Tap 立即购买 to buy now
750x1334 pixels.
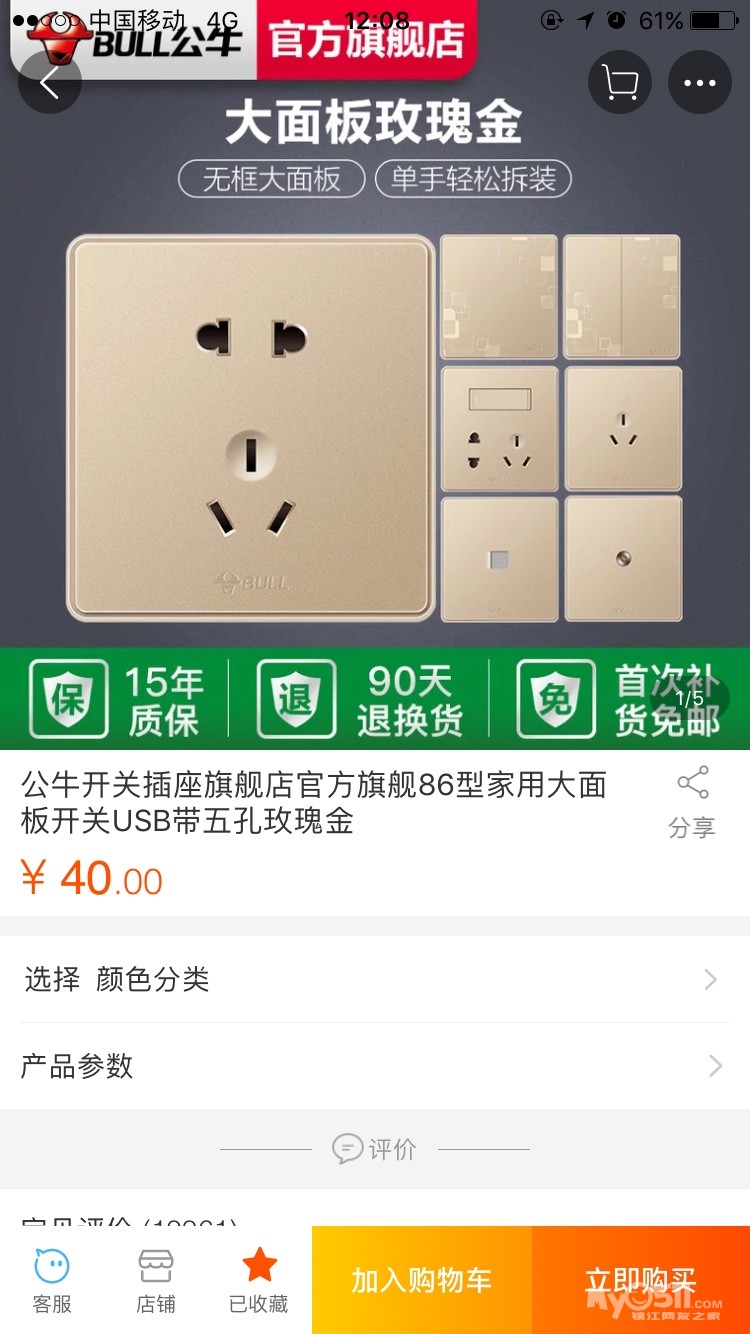pos(640,1280)
